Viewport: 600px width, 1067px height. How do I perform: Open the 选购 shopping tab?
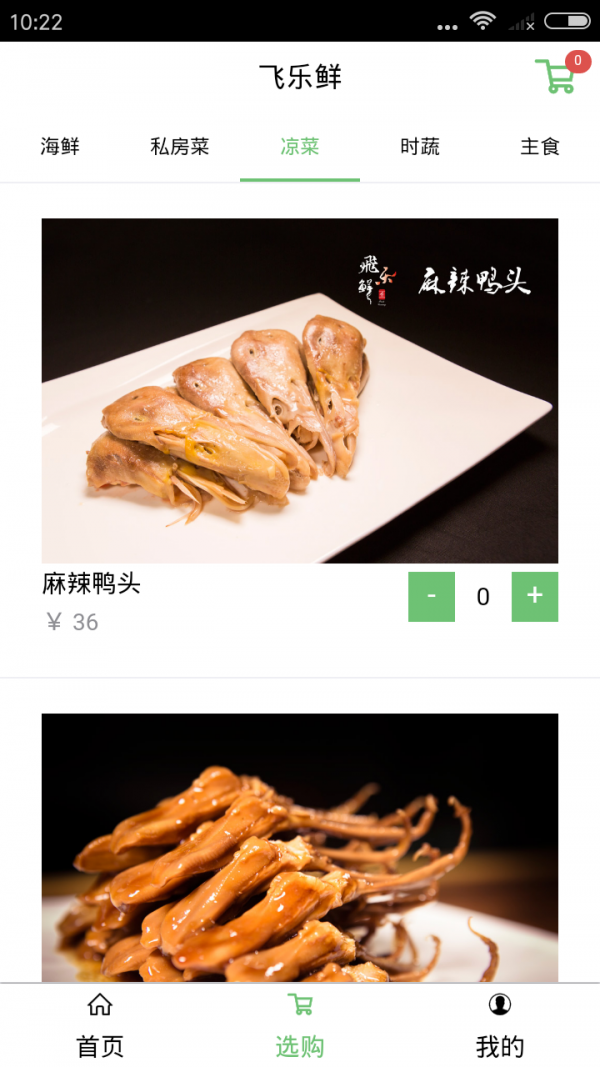coord(300,1025)
